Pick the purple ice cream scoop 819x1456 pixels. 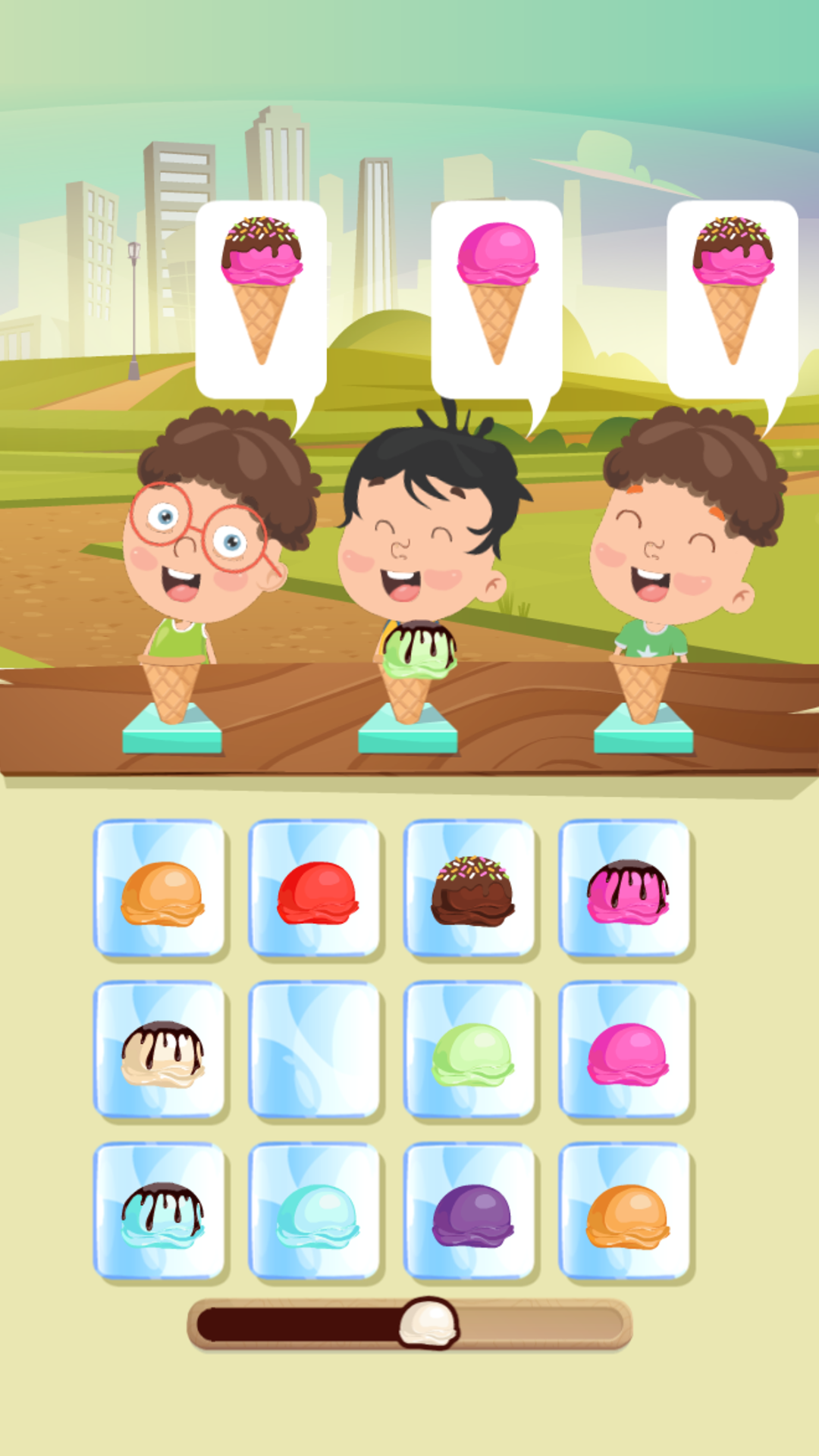(472, 1215)
